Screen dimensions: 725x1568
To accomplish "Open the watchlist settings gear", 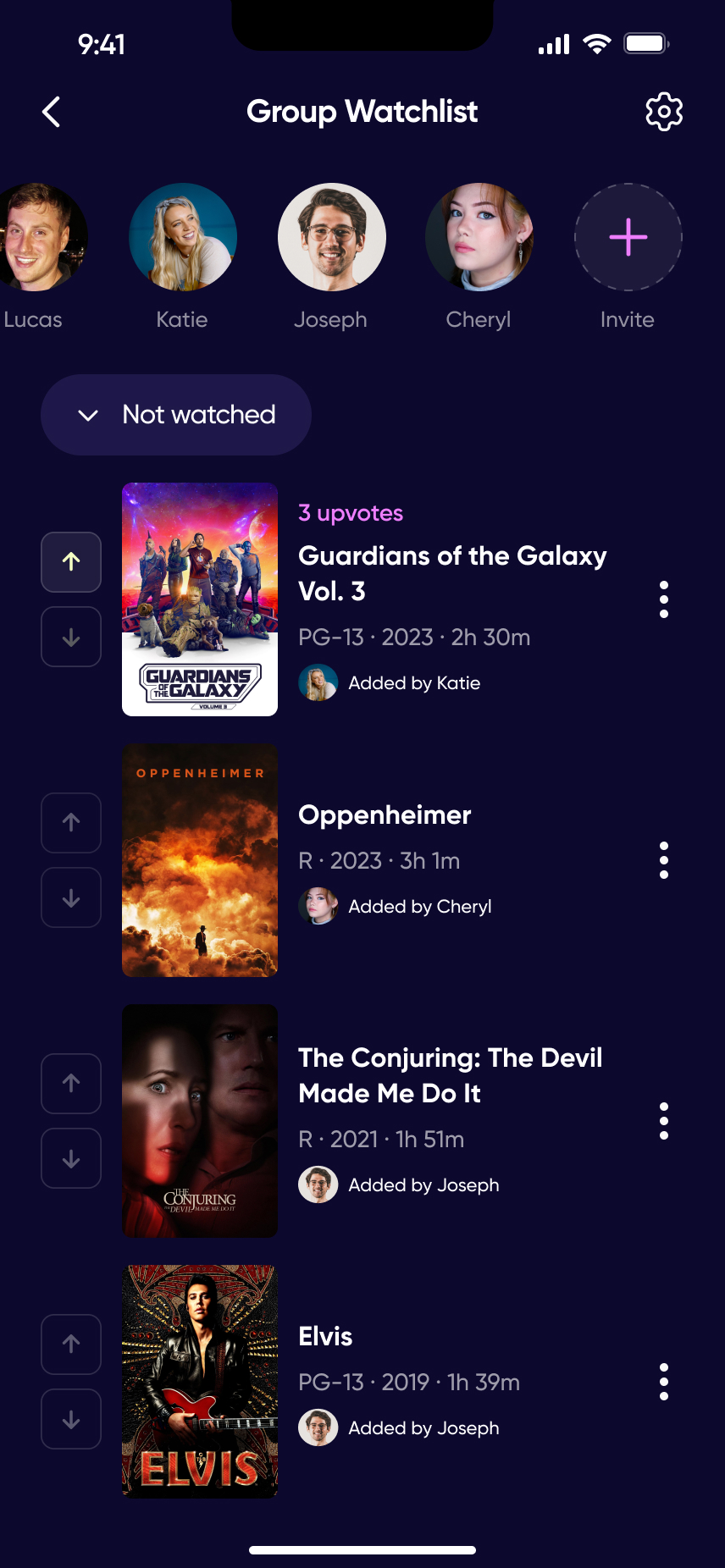I will (664, 111).
